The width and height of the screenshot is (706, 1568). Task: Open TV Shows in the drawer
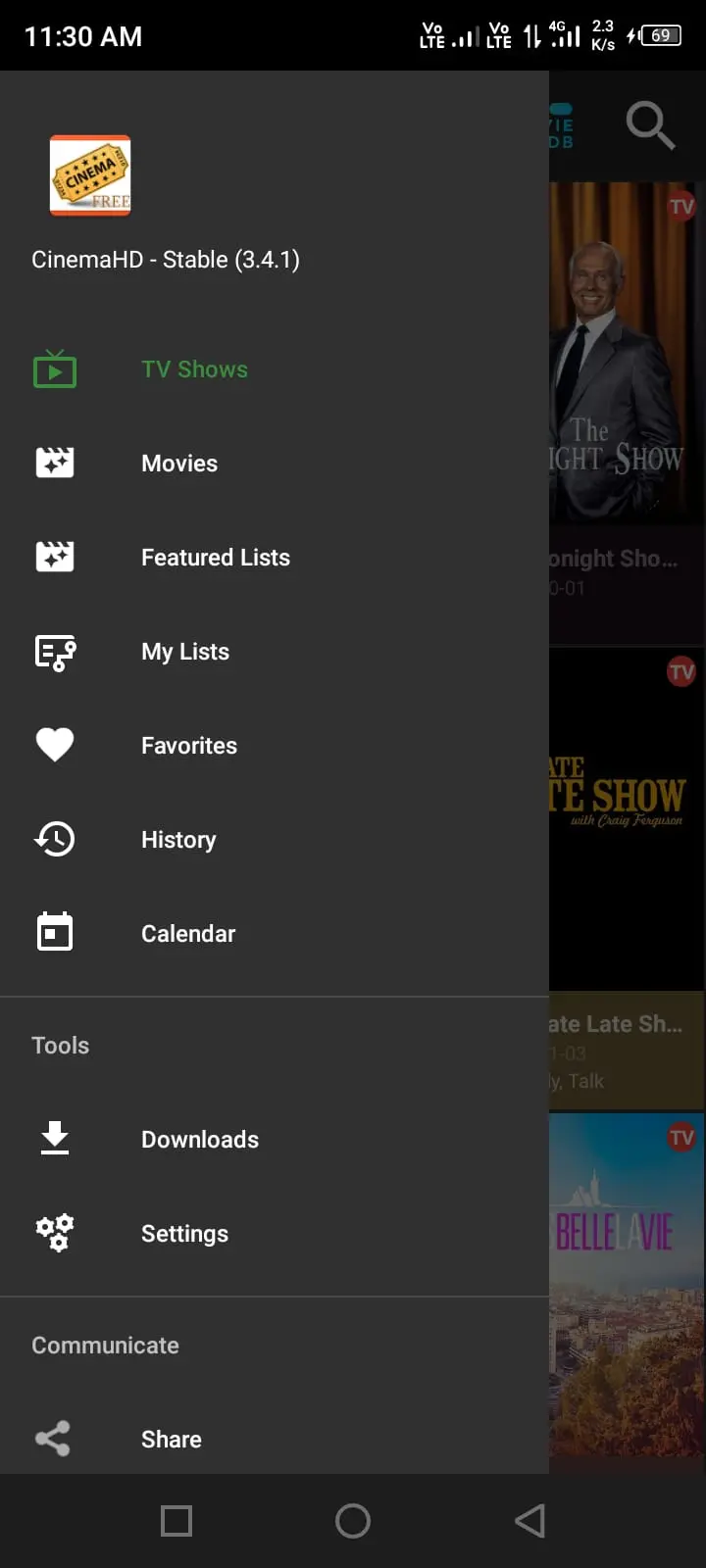click(x=275, y=369)
